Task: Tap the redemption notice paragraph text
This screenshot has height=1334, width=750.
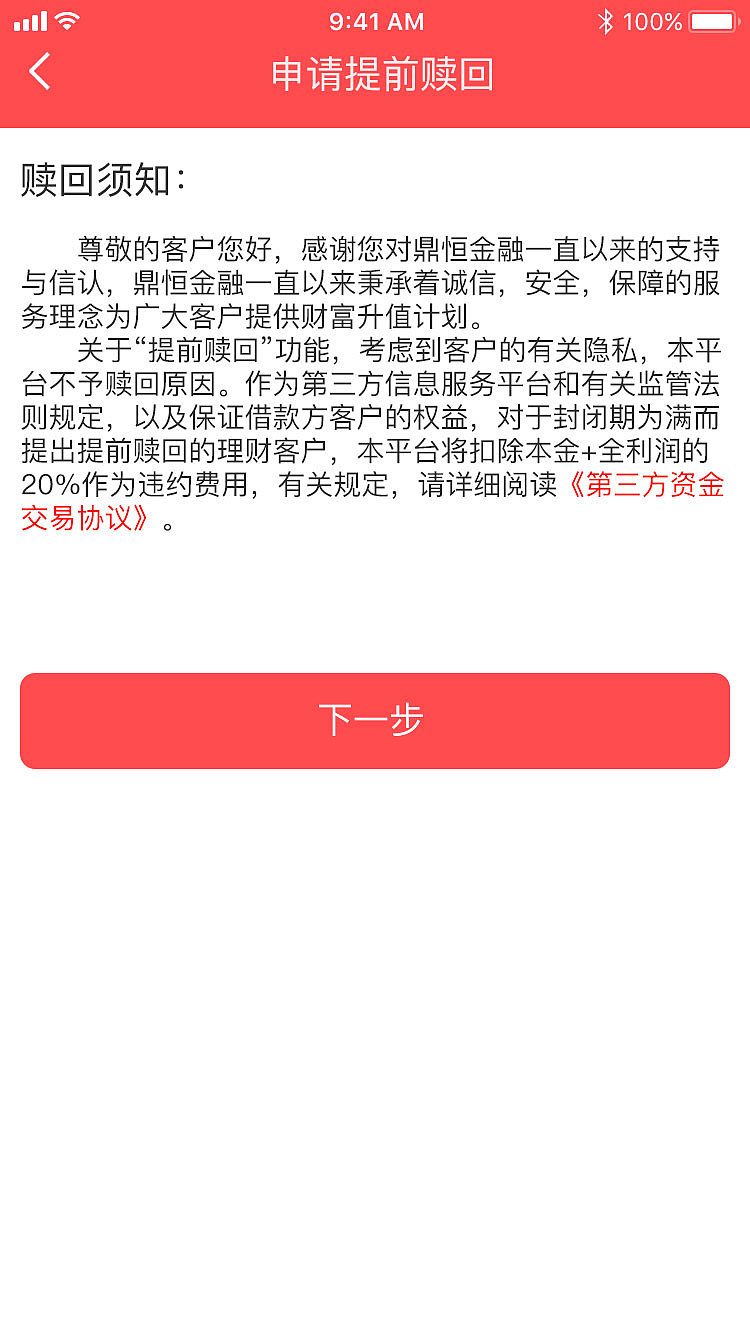Action: click(375, 380)
